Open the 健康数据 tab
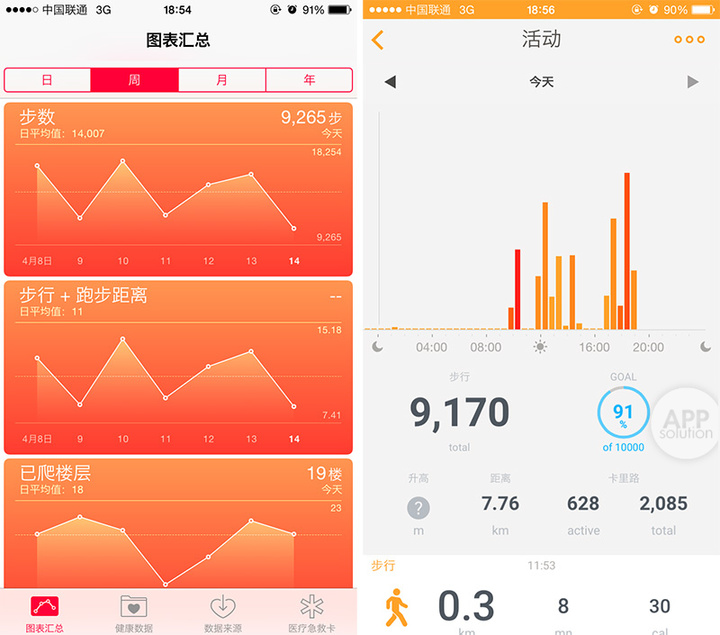Screen dimensions: 720x635 tap(134, 612)
